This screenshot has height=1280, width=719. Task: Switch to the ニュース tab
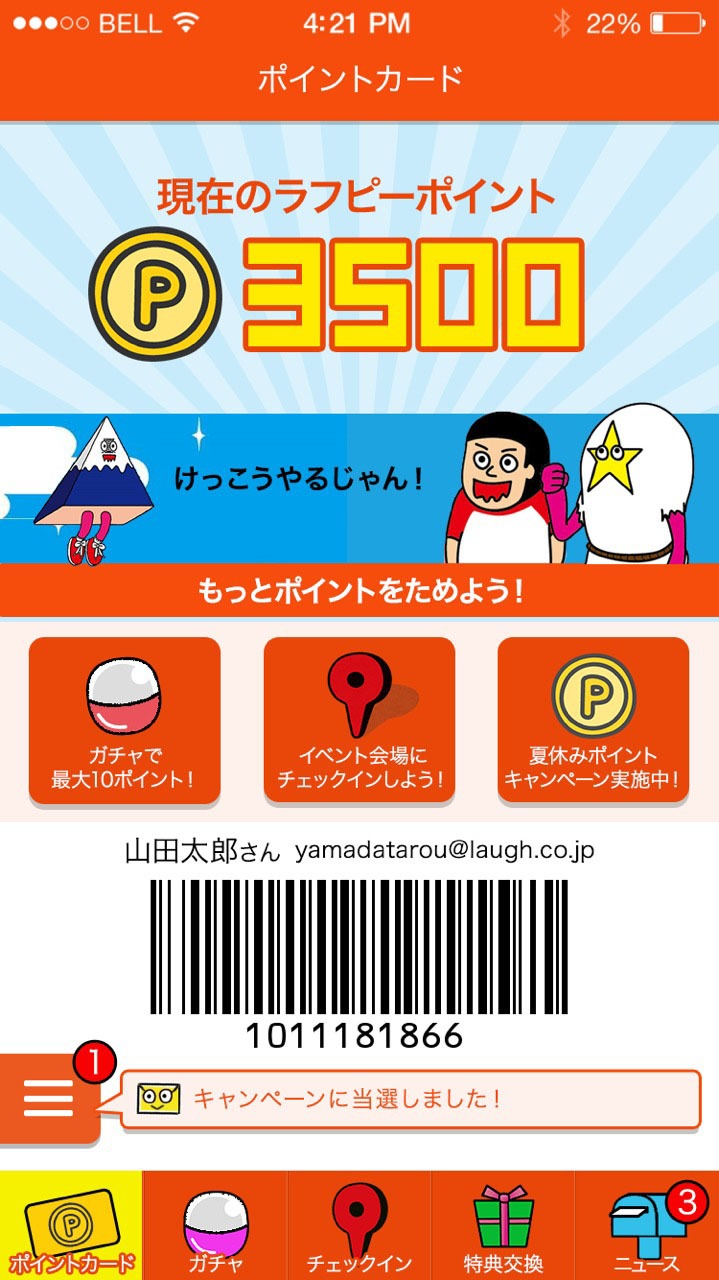click(647, 1226)
